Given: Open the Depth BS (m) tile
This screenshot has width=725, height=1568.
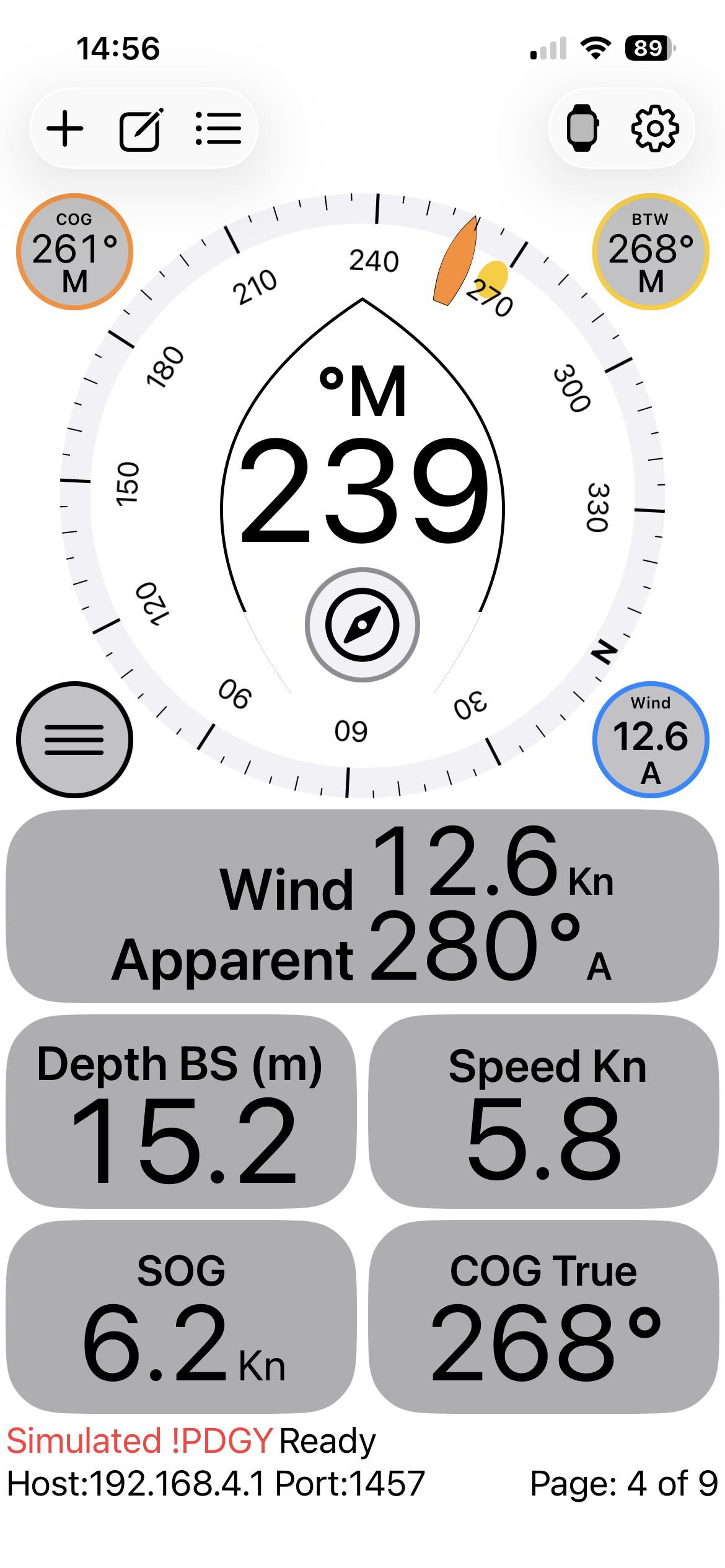Looking at the screenshot, I should (181, 1112).
